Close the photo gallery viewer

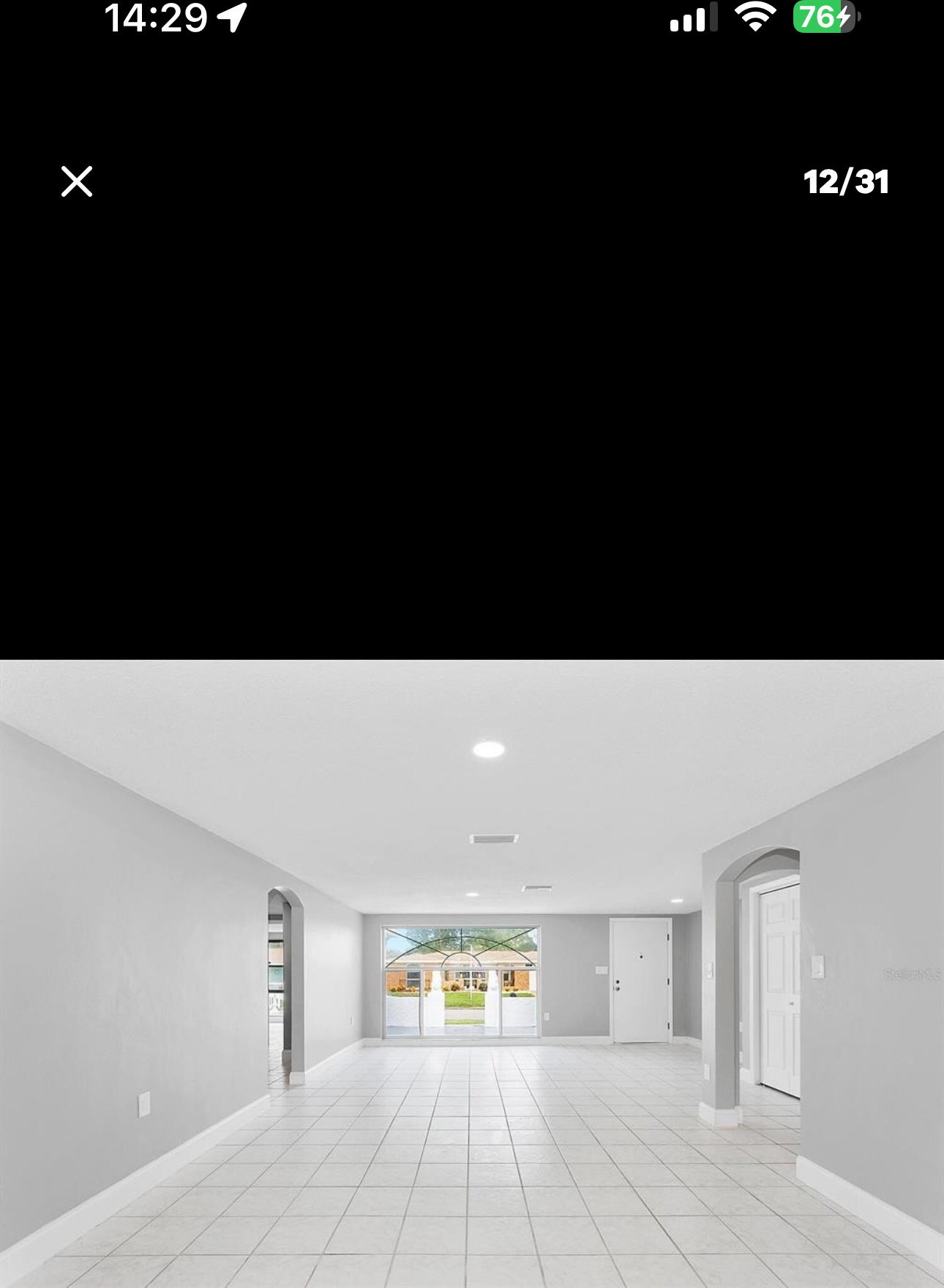77,181
